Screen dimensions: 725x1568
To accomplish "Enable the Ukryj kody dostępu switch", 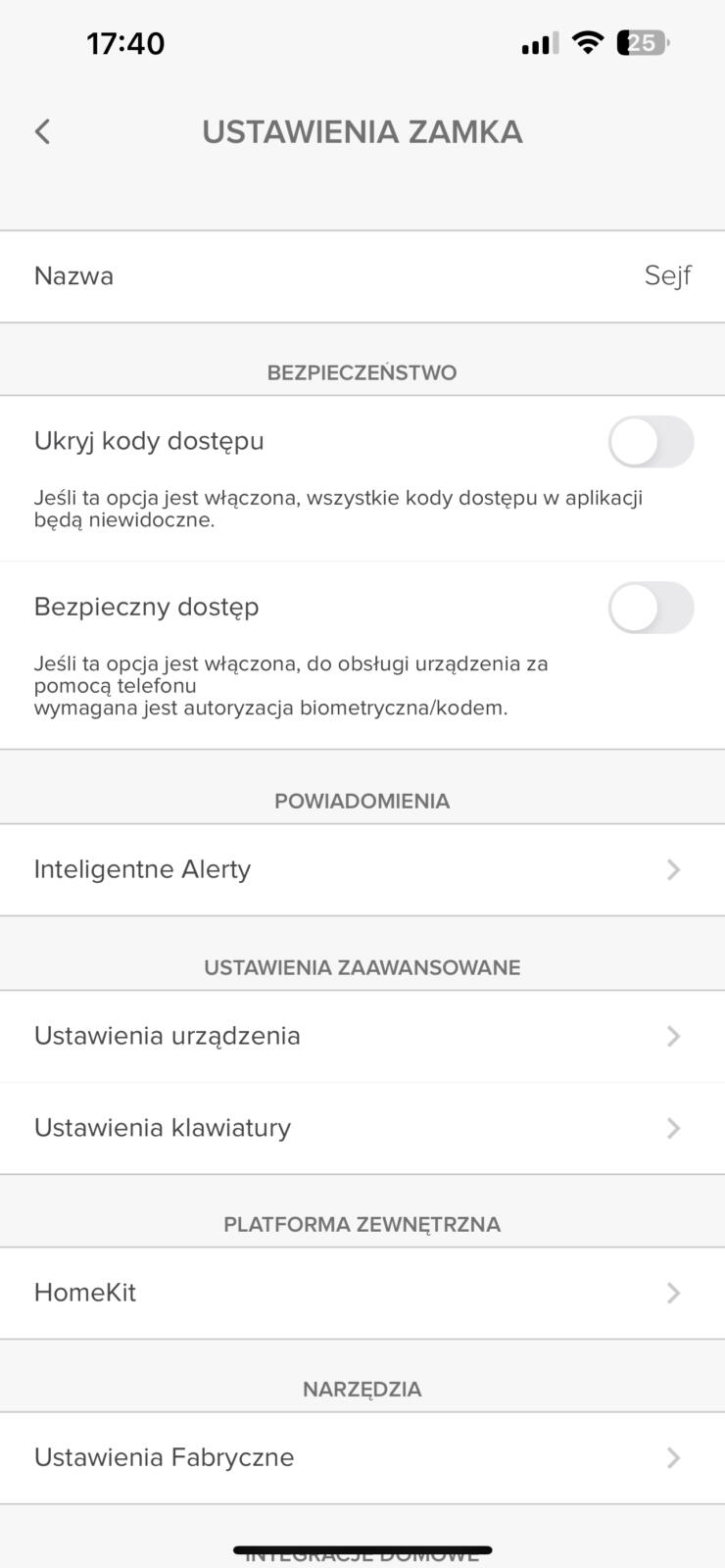I will (x=651, y=442).
